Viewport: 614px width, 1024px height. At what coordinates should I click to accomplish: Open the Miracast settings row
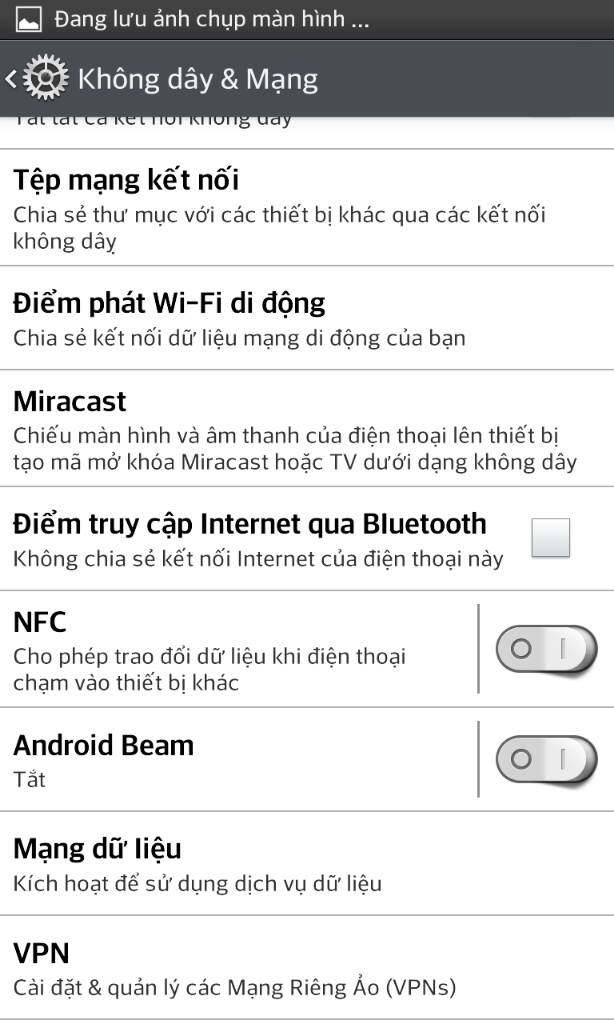307,428
